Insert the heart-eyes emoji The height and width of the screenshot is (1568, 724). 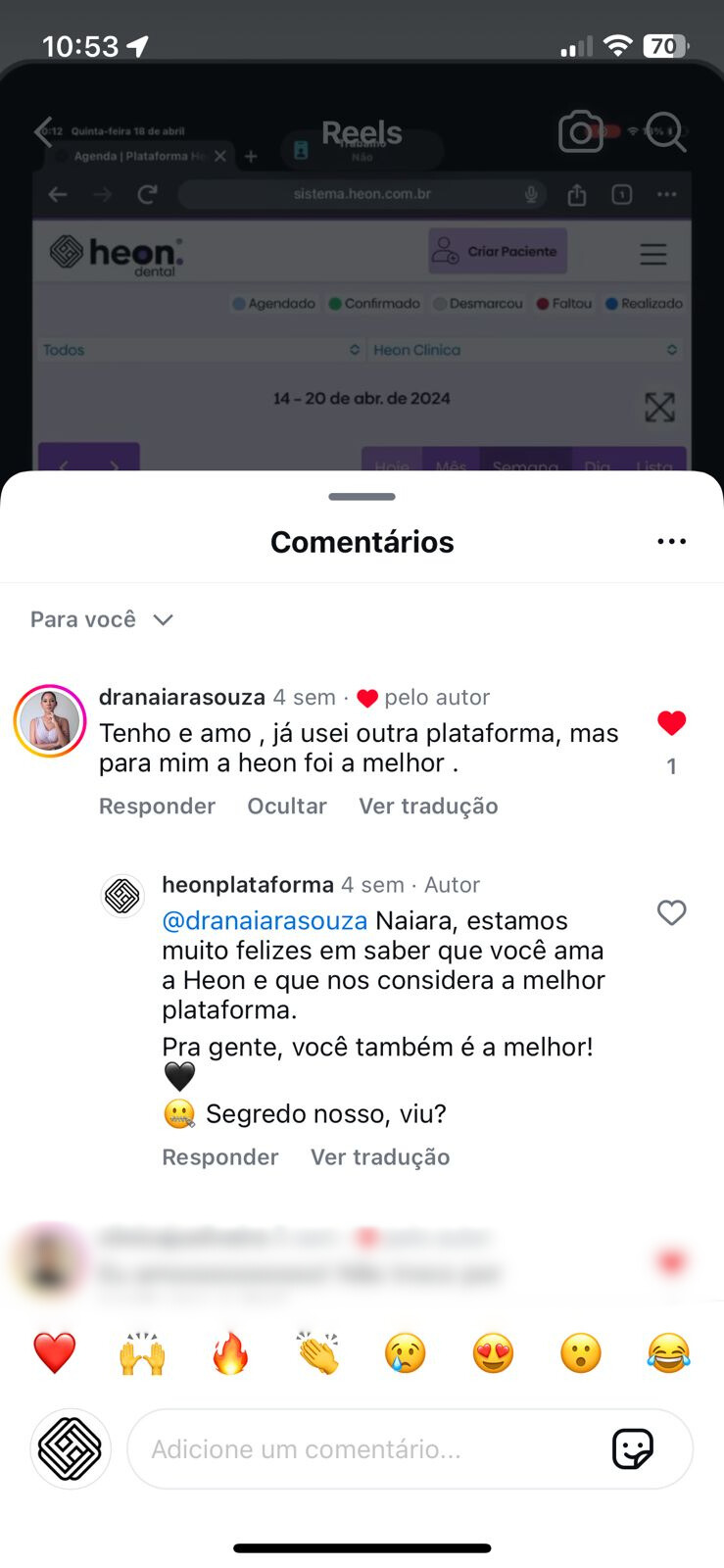[x=493, y=1353]
